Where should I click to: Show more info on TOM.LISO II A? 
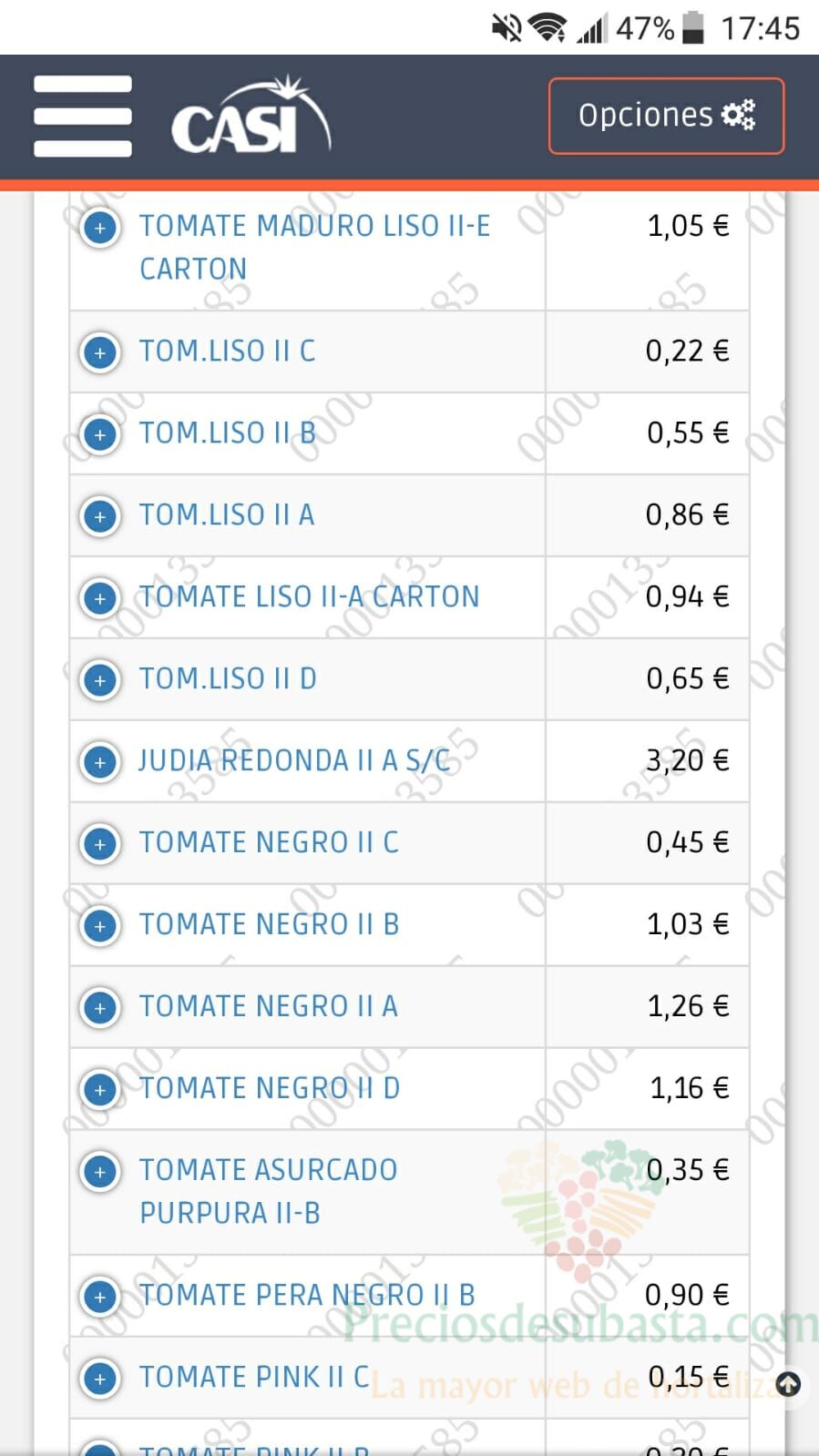(100, 515)
